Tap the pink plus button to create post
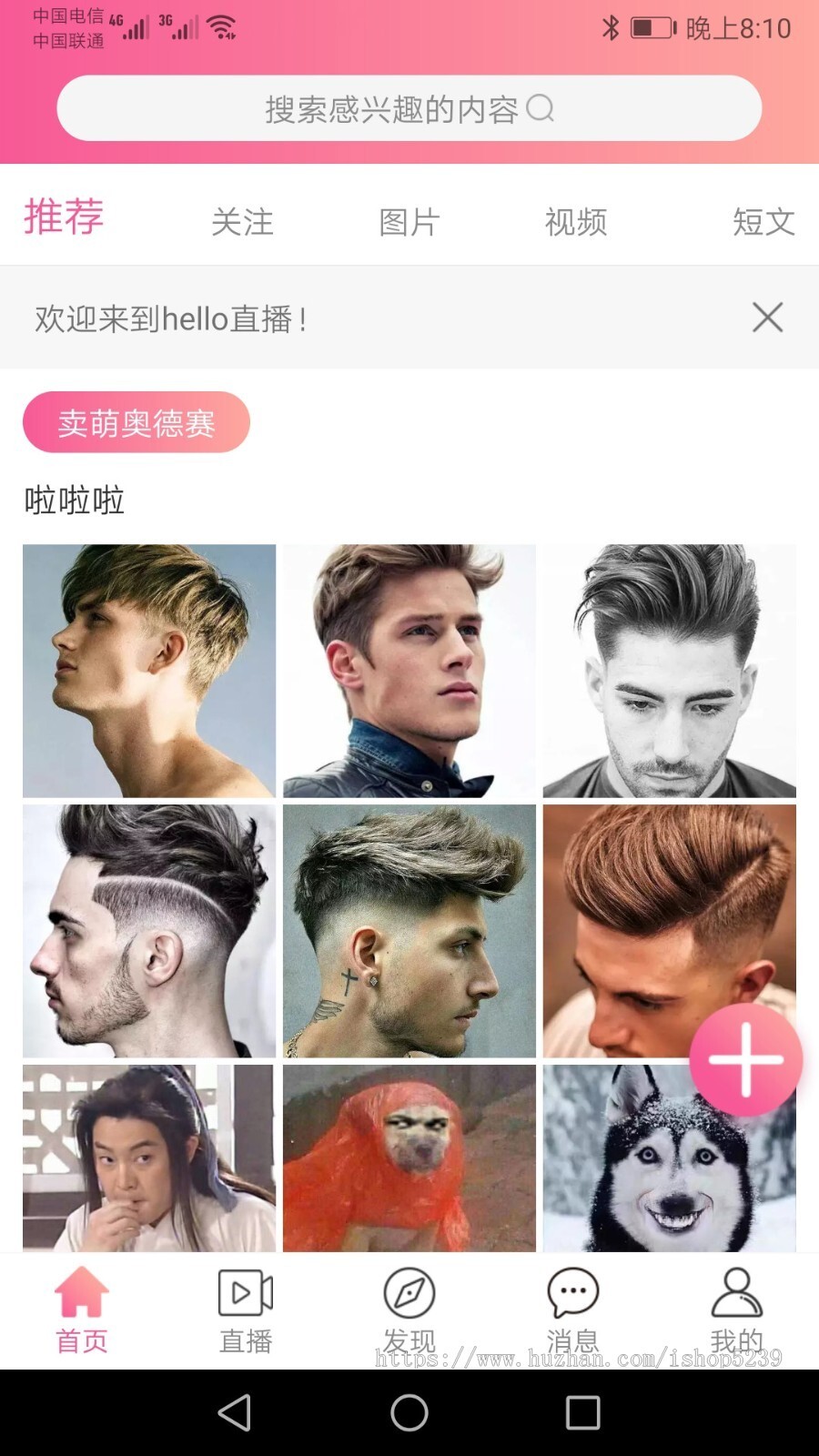Screen dimensions: 819x1456 (745, 1059)
